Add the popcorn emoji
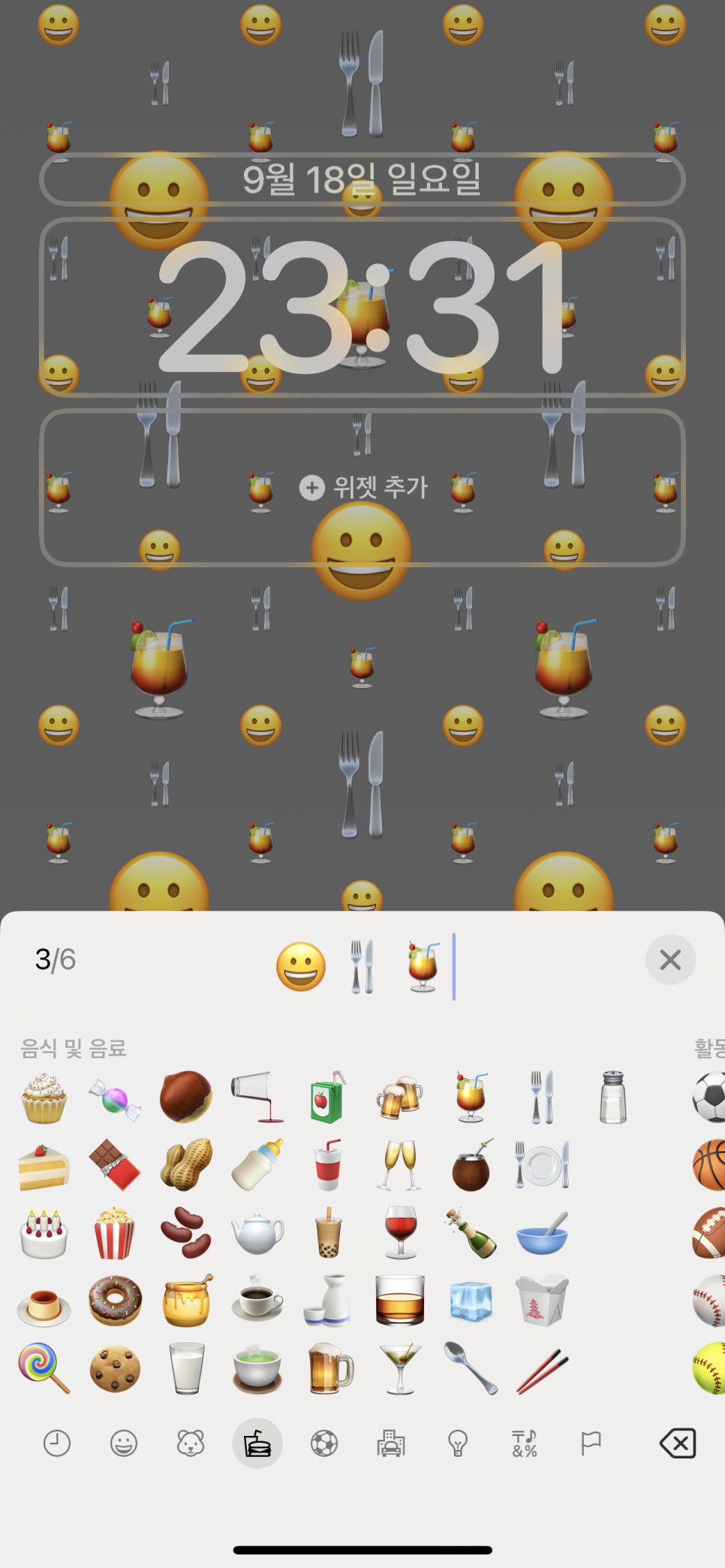This screenshot has width=725, height=1568. [114, 1233]
